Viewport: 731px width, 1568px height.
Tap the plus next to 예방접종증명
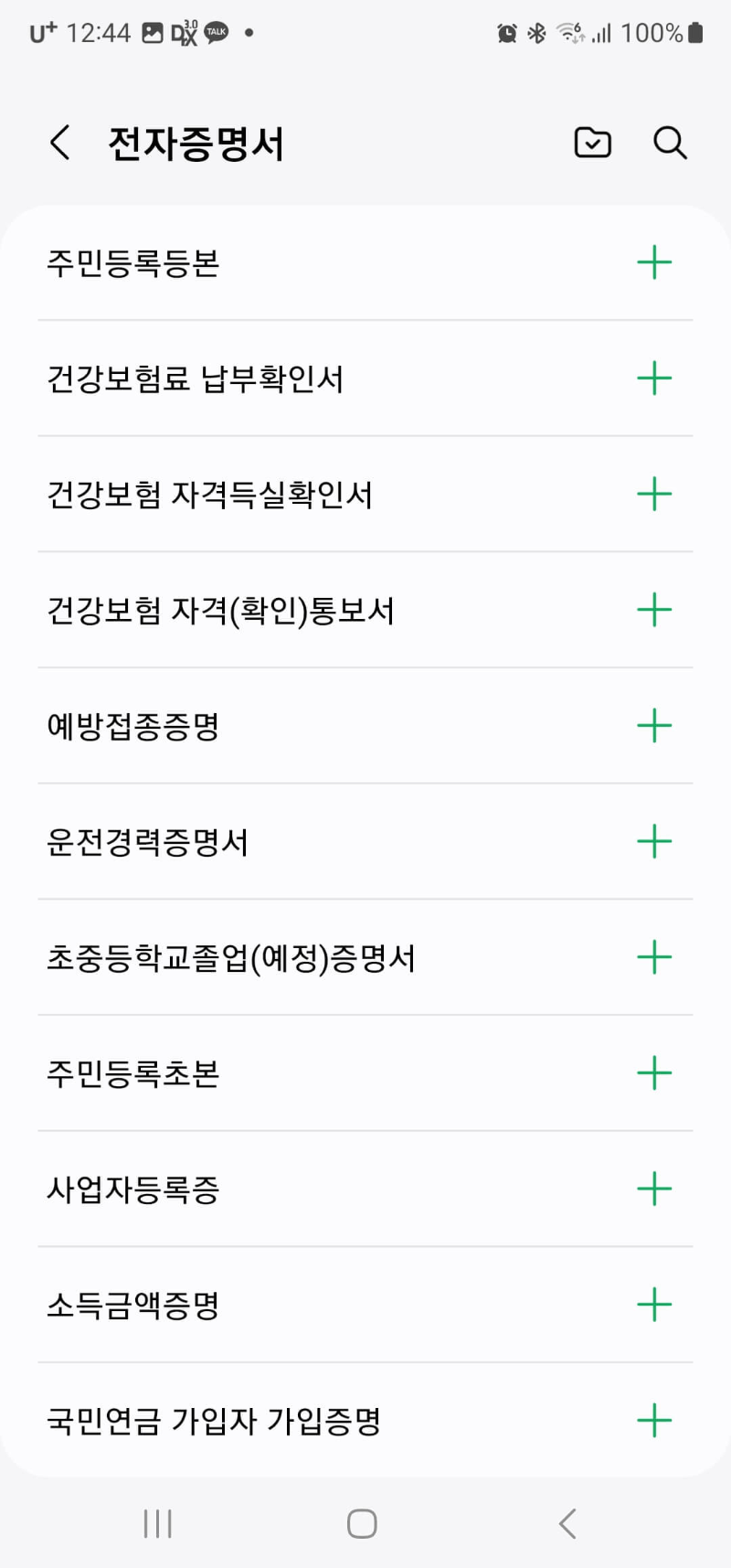[654, 725]
